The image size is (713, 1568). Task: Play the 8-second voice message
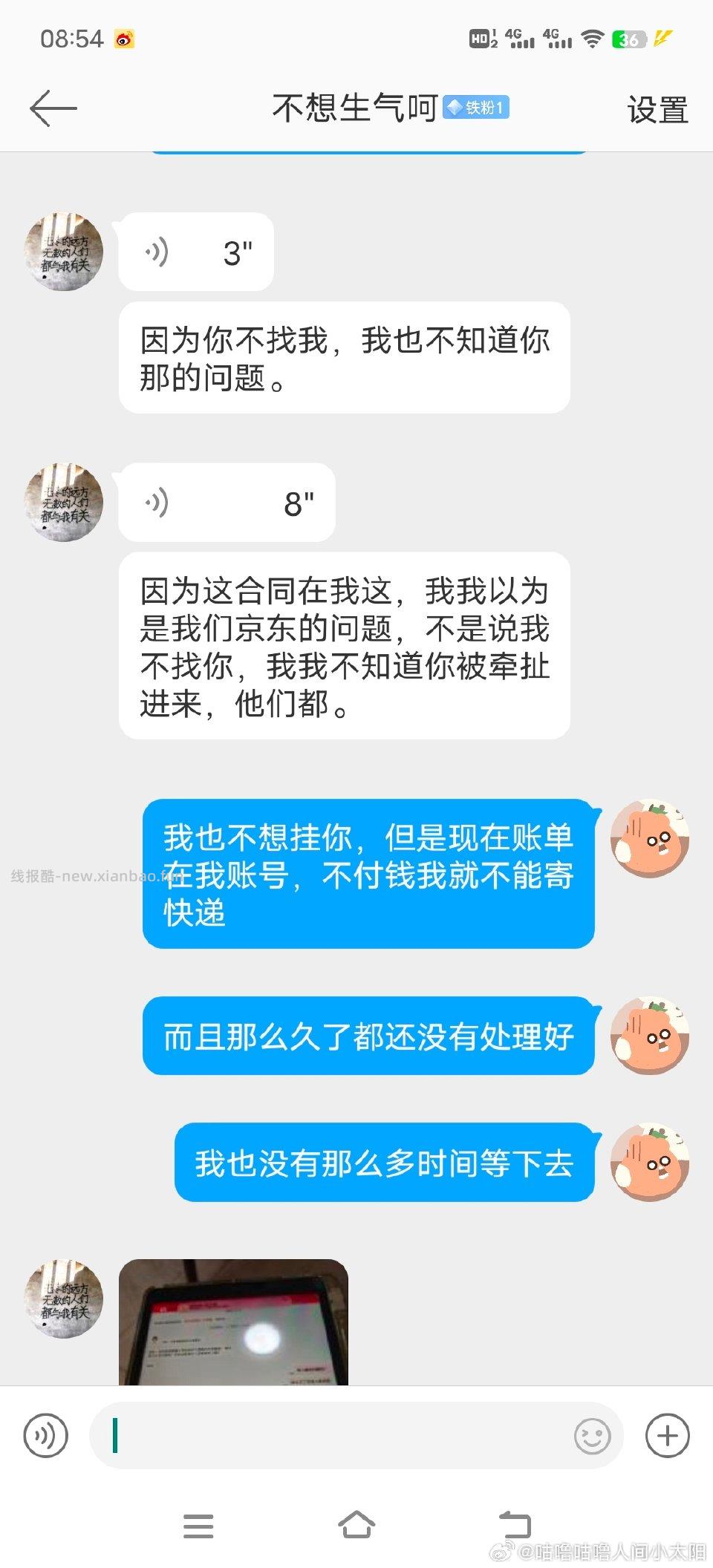pos(225,502)
